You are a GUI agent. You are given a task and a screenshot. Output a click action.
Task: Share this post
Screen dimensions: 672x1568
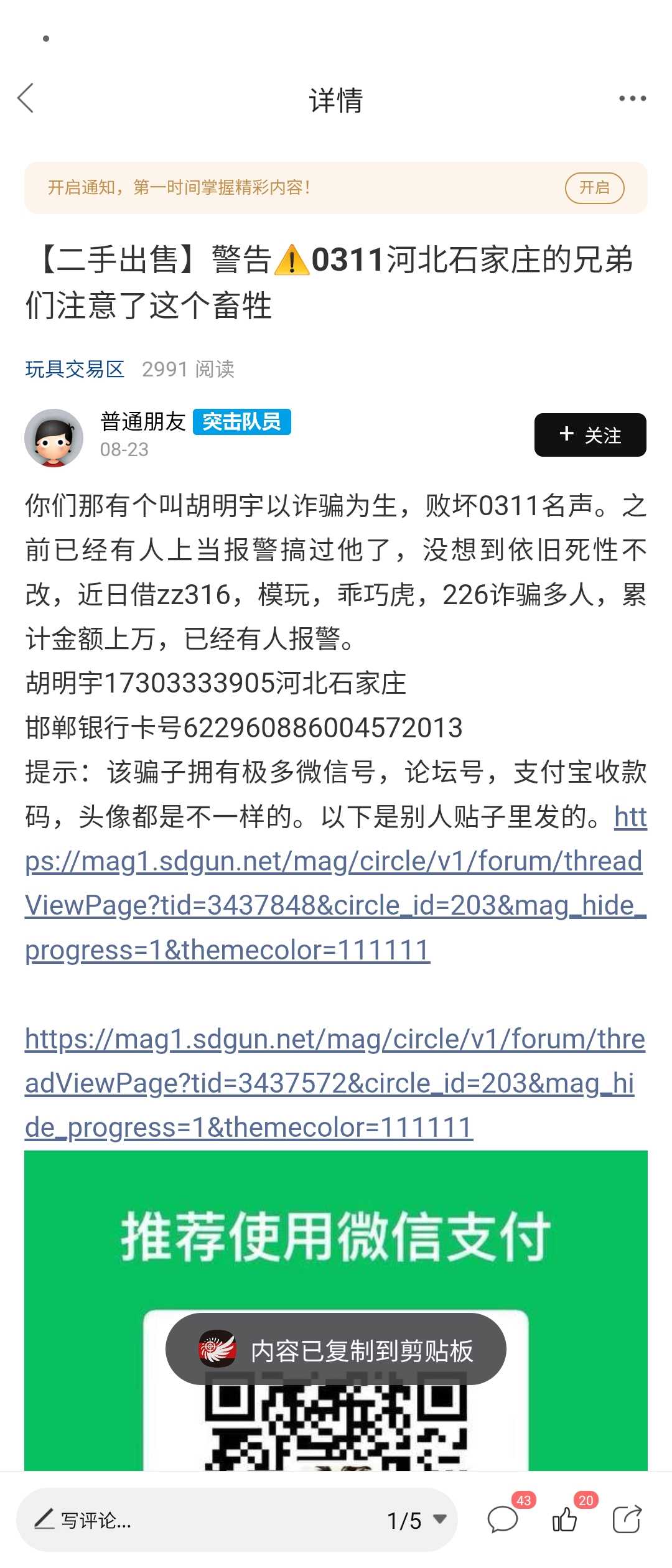tap(626, 1519)
